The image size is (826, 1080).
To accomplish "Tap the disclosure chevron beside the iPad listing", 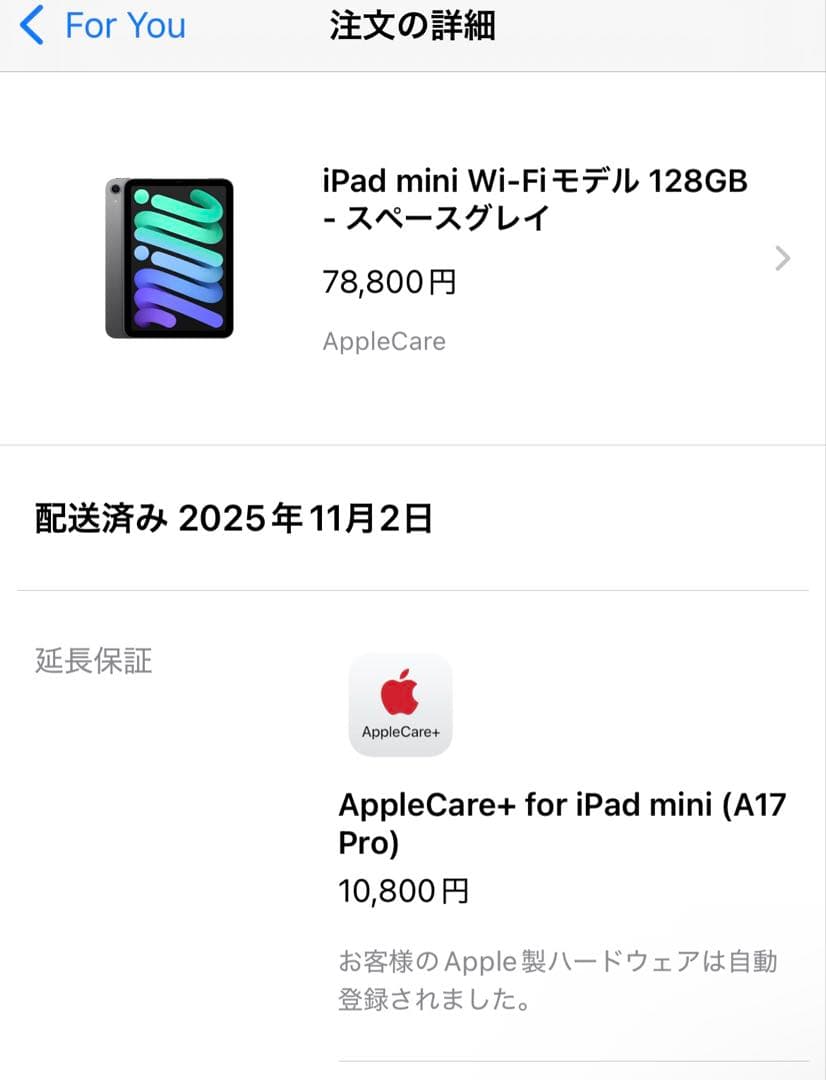I will [783, 258].
